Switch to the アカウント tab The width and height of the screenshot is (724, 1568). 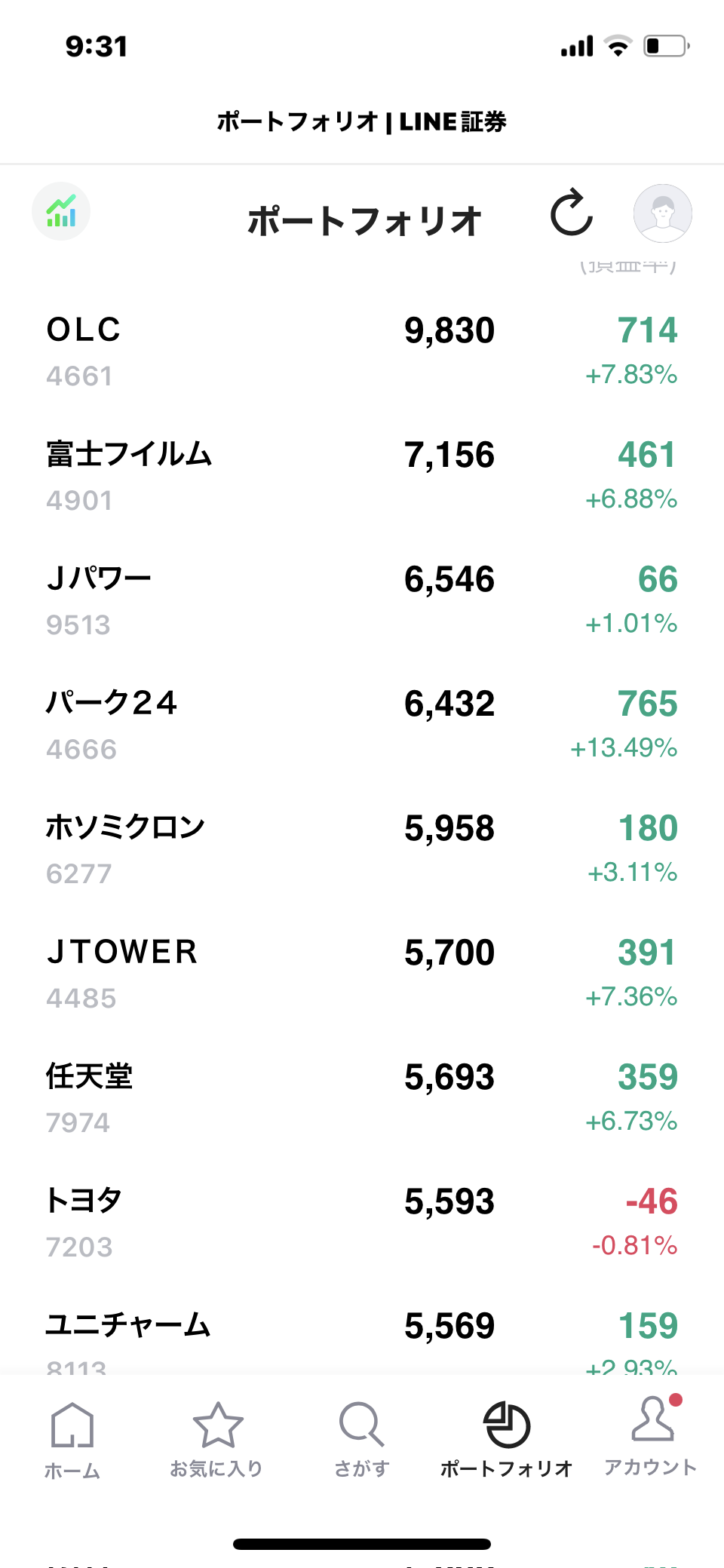(652, 1437)
